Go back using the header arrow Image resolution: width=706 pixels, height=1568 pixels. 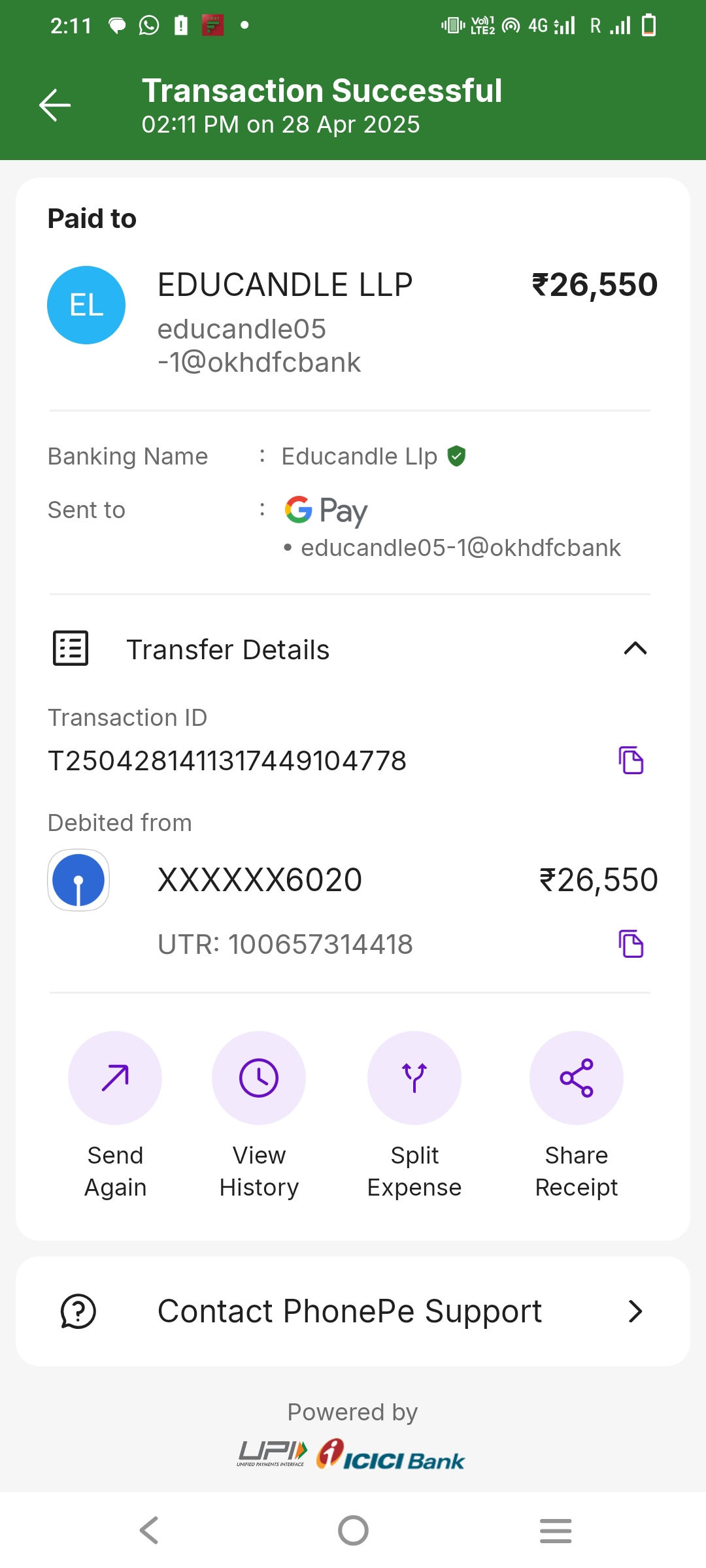coord(55,105)
